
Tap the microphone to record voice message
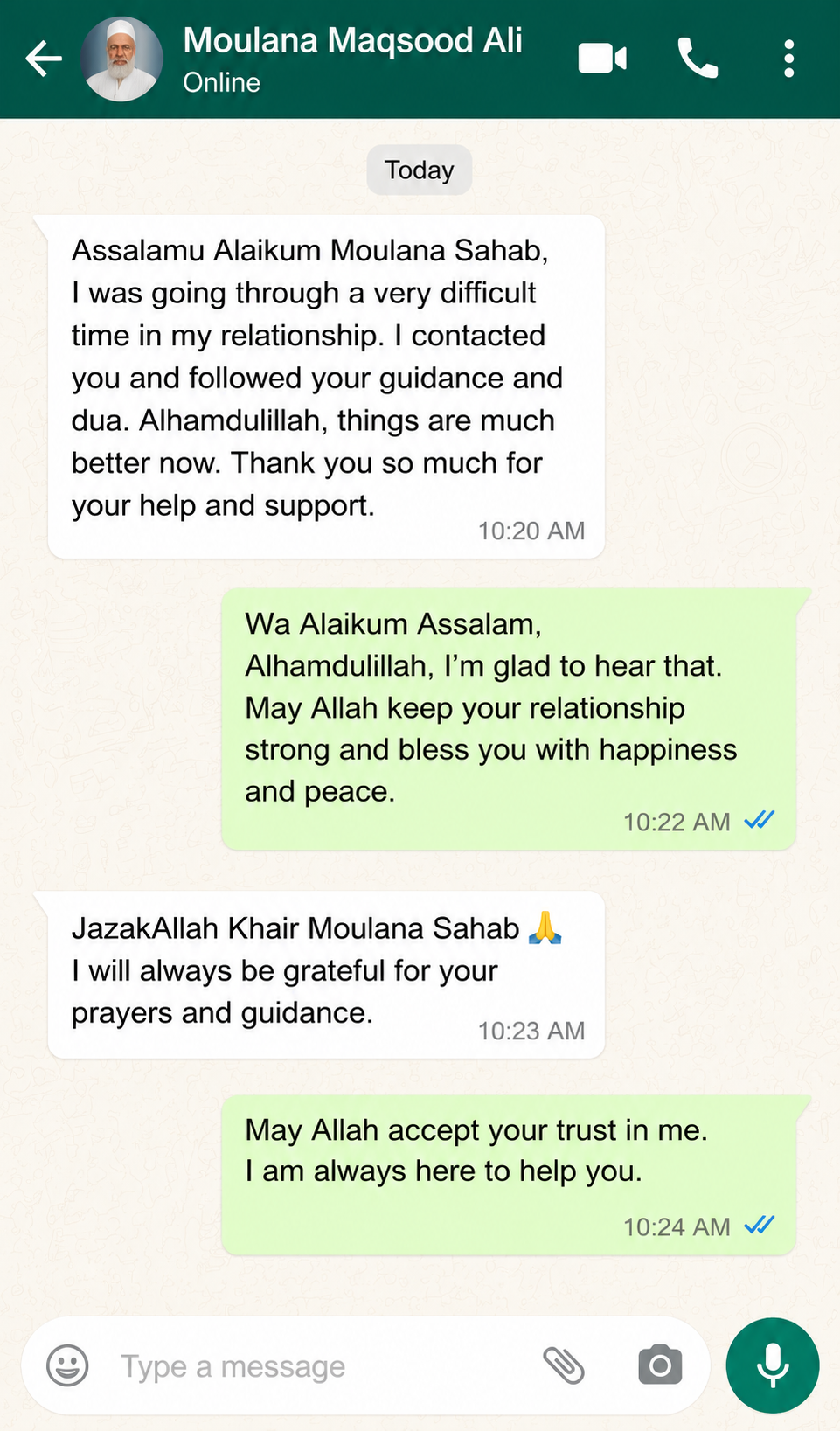(773, 1365)
